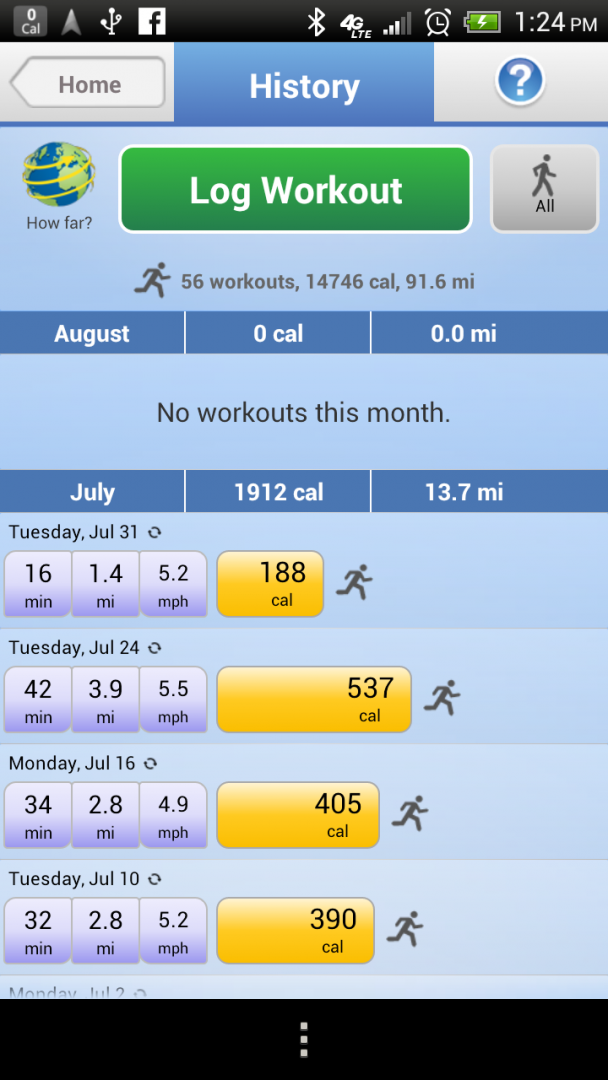Viewport: 608px width, 1080px height.
Task: Open the help question mark
Action: click(x=519, y=82)
